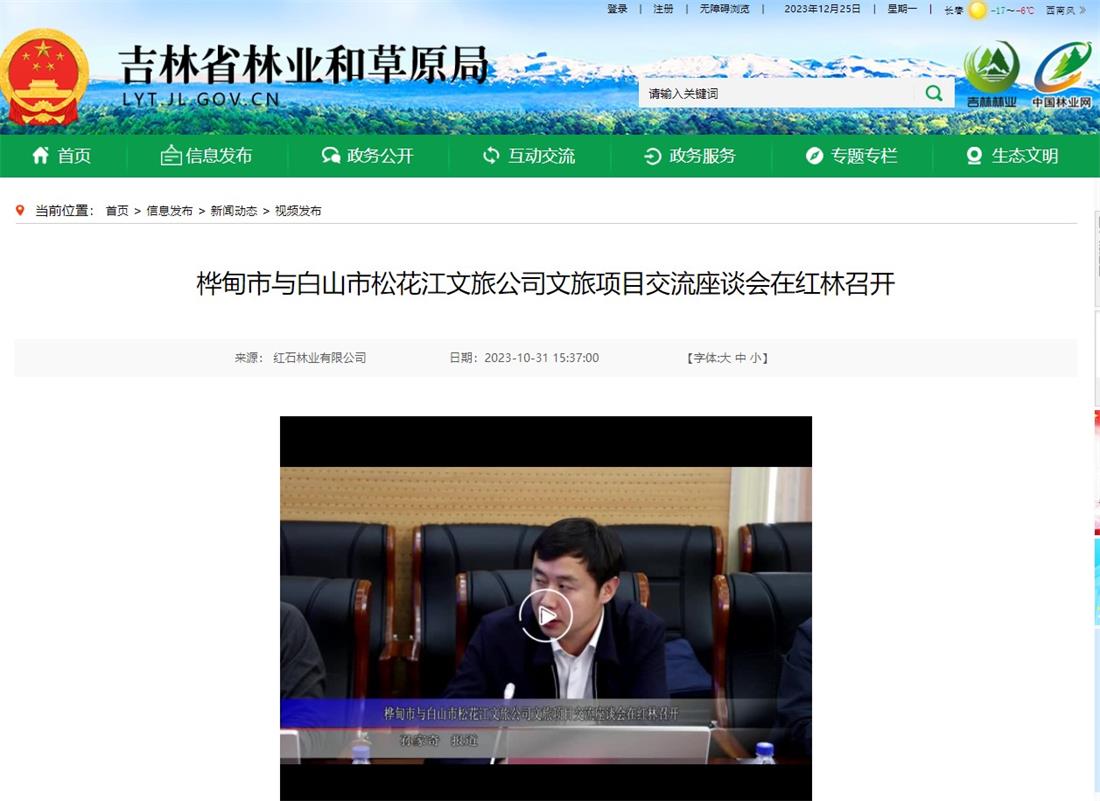Play the meeting video
The height and width of the screenshot is (801, 1100).
(545, 616)
